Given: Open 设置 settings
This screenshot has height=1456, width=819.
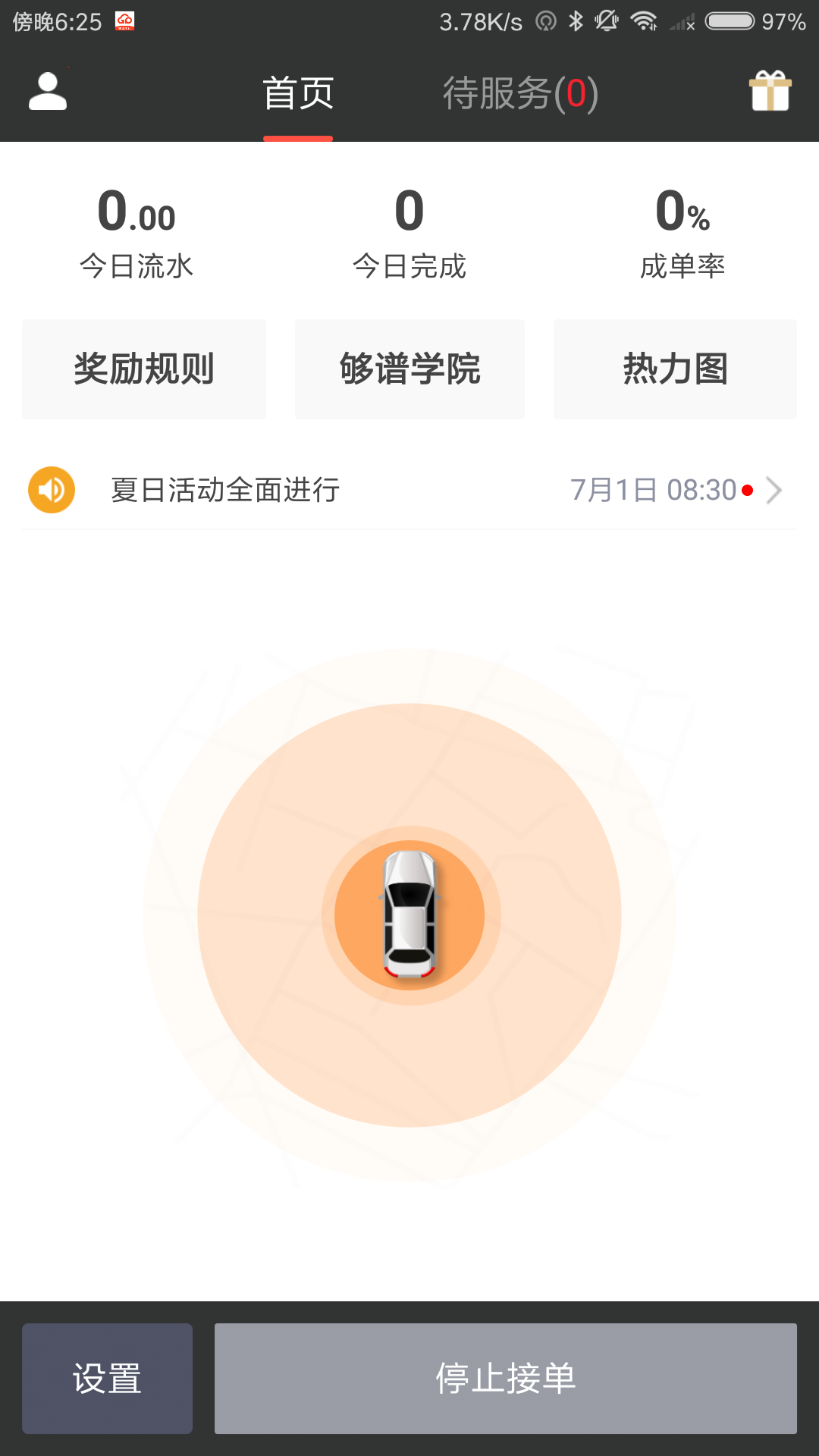Looking at the screenshot, I should [x=106, y=1378].
